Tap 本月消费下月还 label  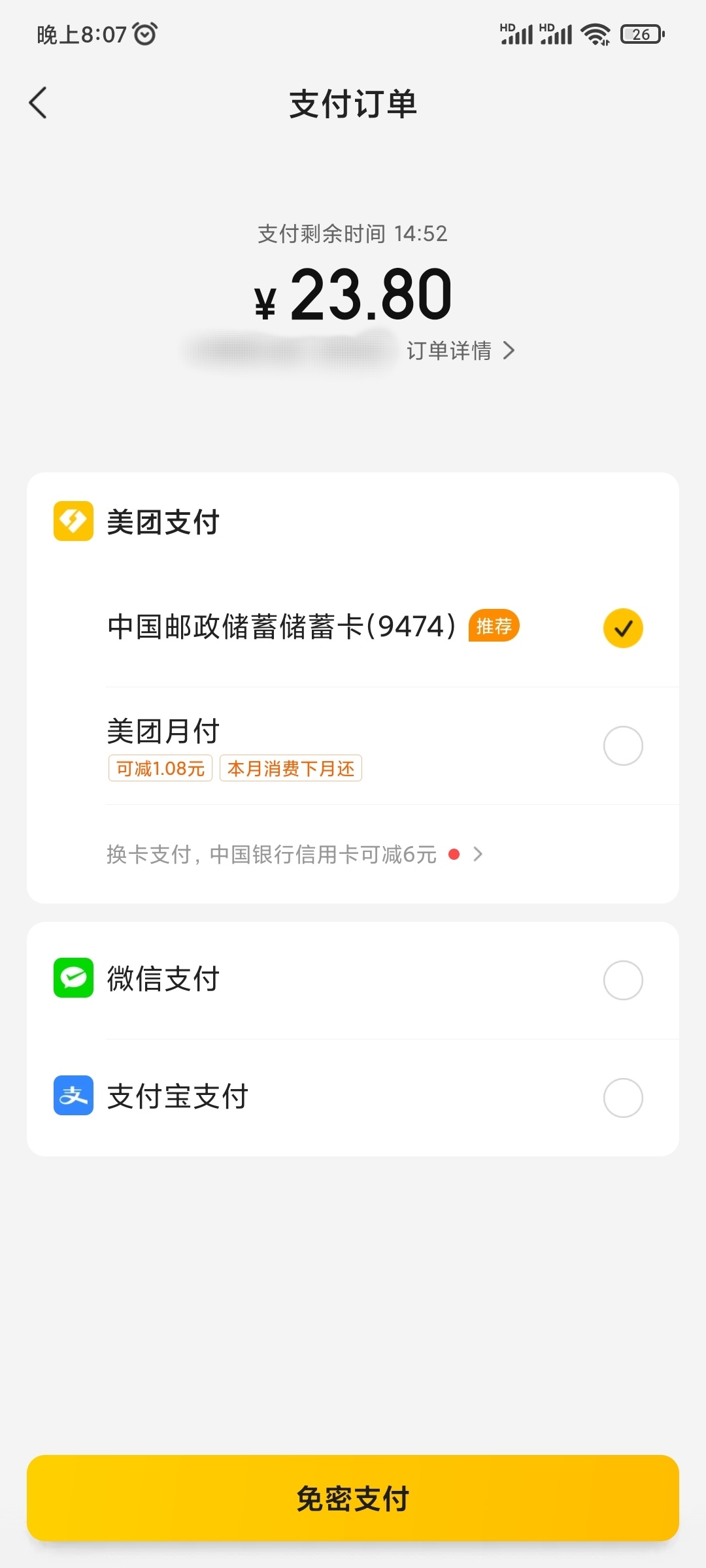pos(290,769)
